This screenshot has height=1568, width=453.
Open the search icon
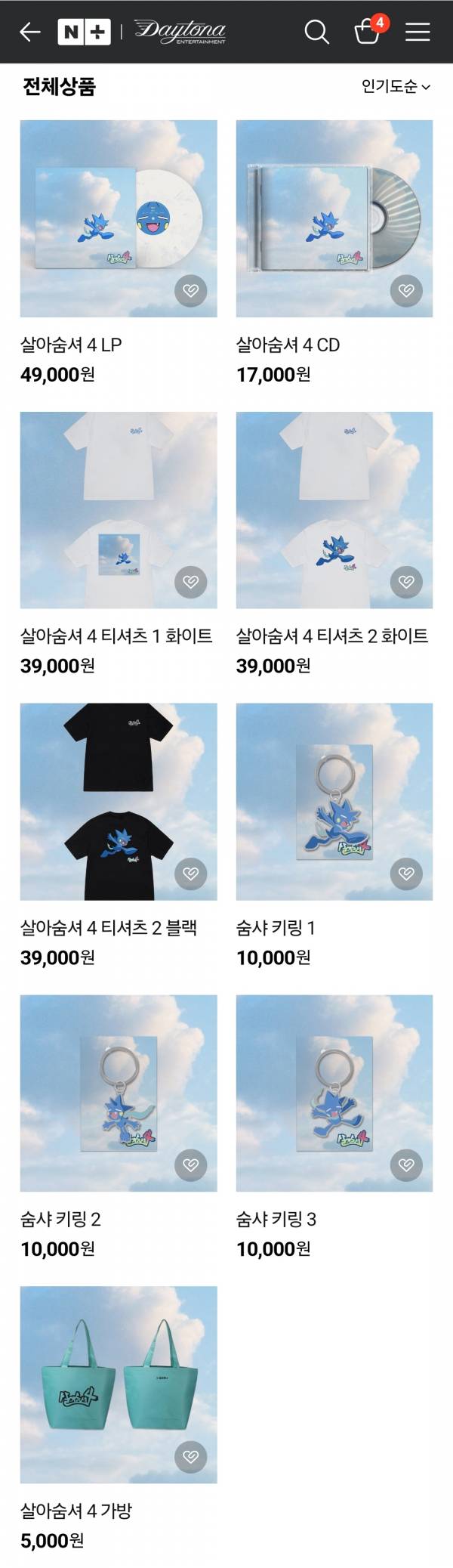coord(316,32)
